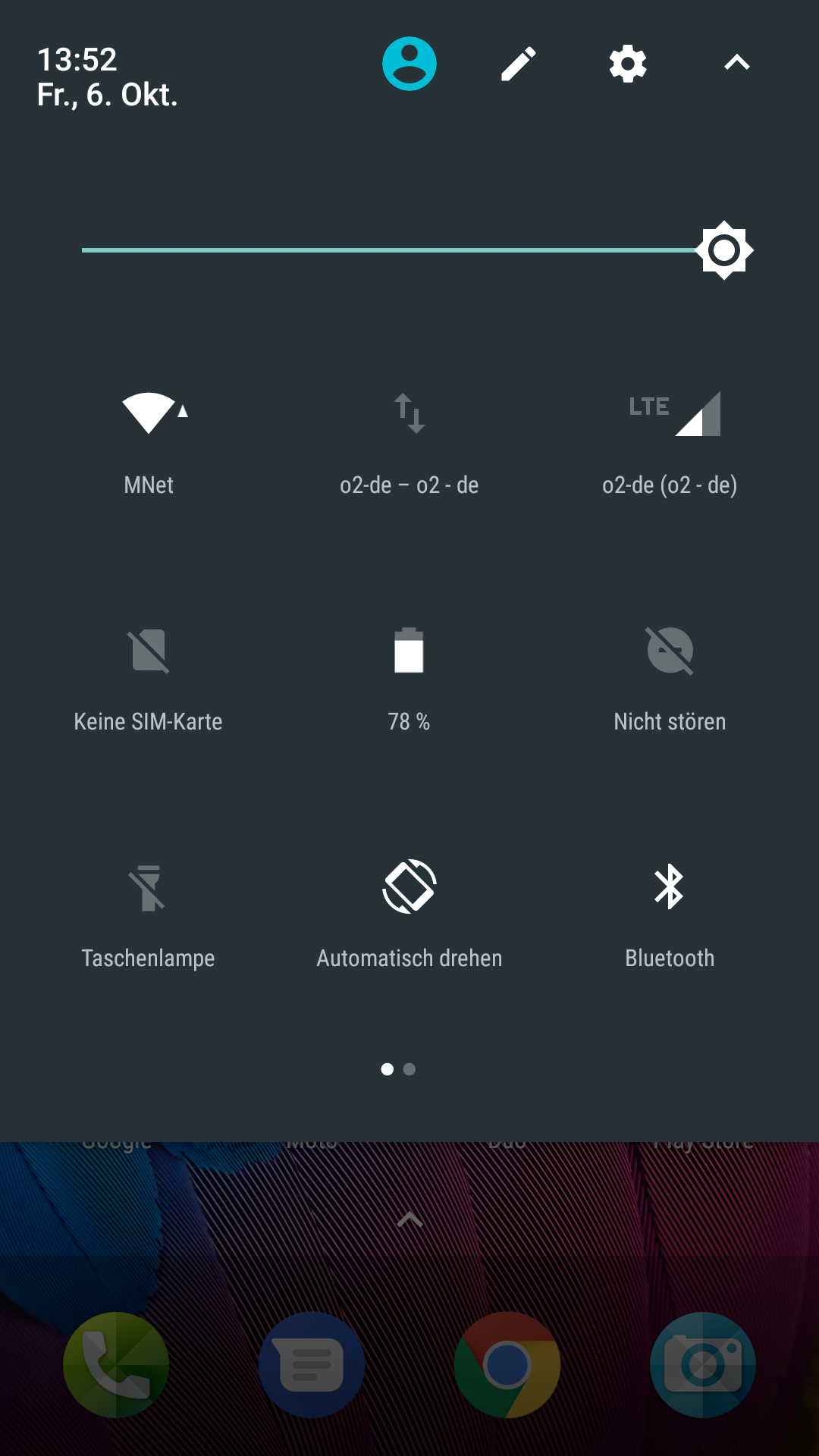Tap the brightness slider knob
The height and width of the screenshot is (1456, 819).
[x=724, y=250]
